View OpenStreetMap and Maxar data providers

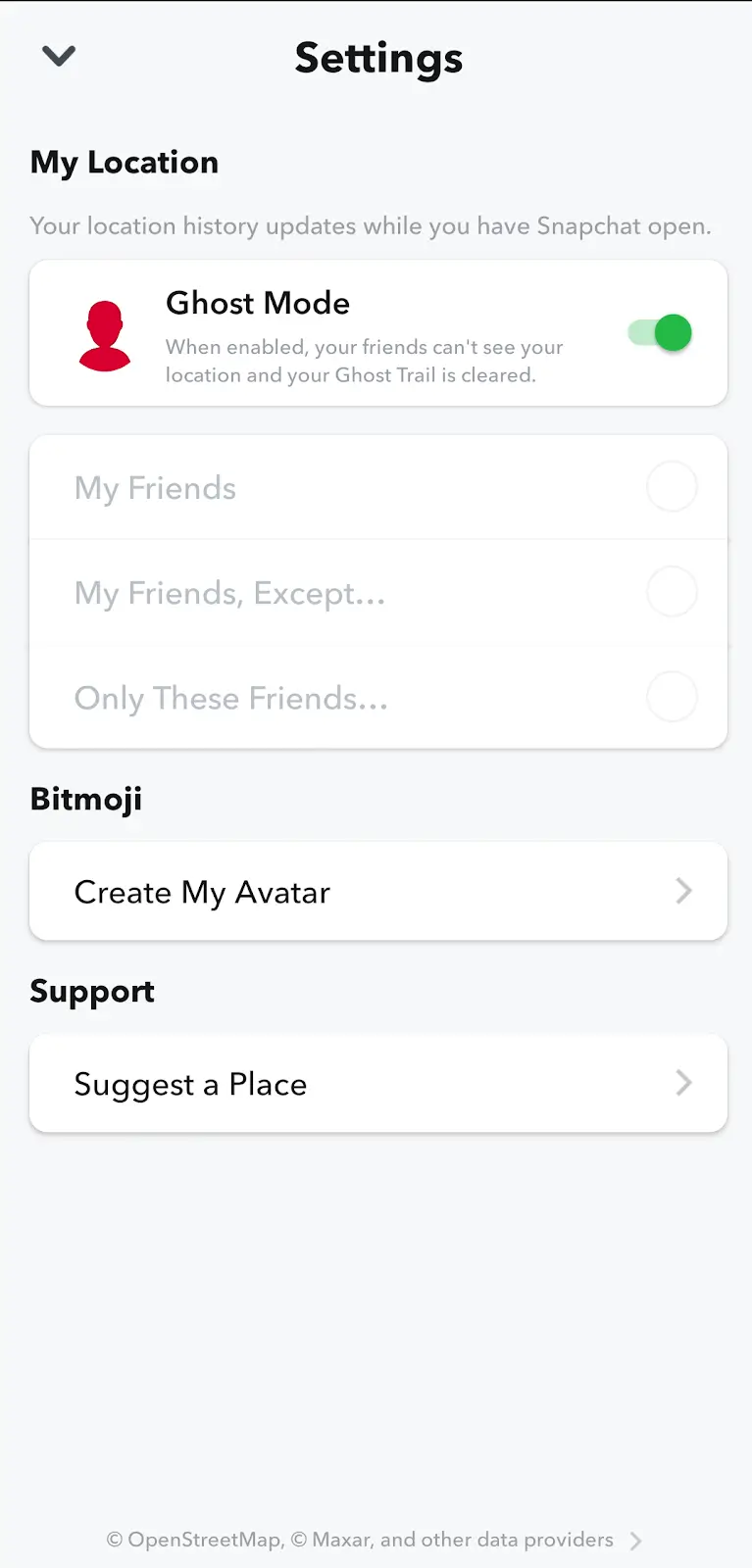point(376,1540)
